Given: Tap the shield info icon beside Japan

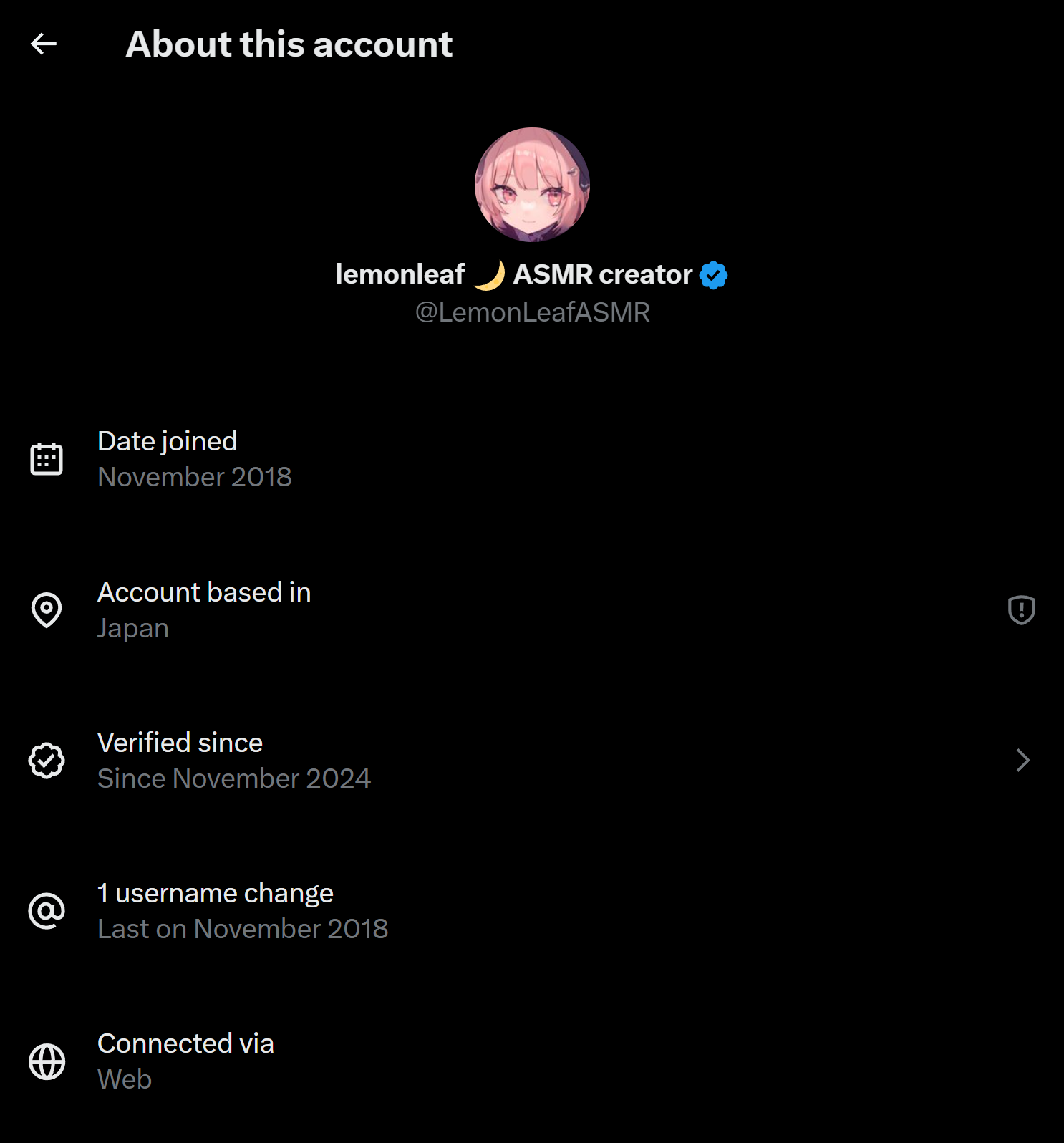Looking at the screenshot, I should pyautogui.click(x=1021, y=610).
